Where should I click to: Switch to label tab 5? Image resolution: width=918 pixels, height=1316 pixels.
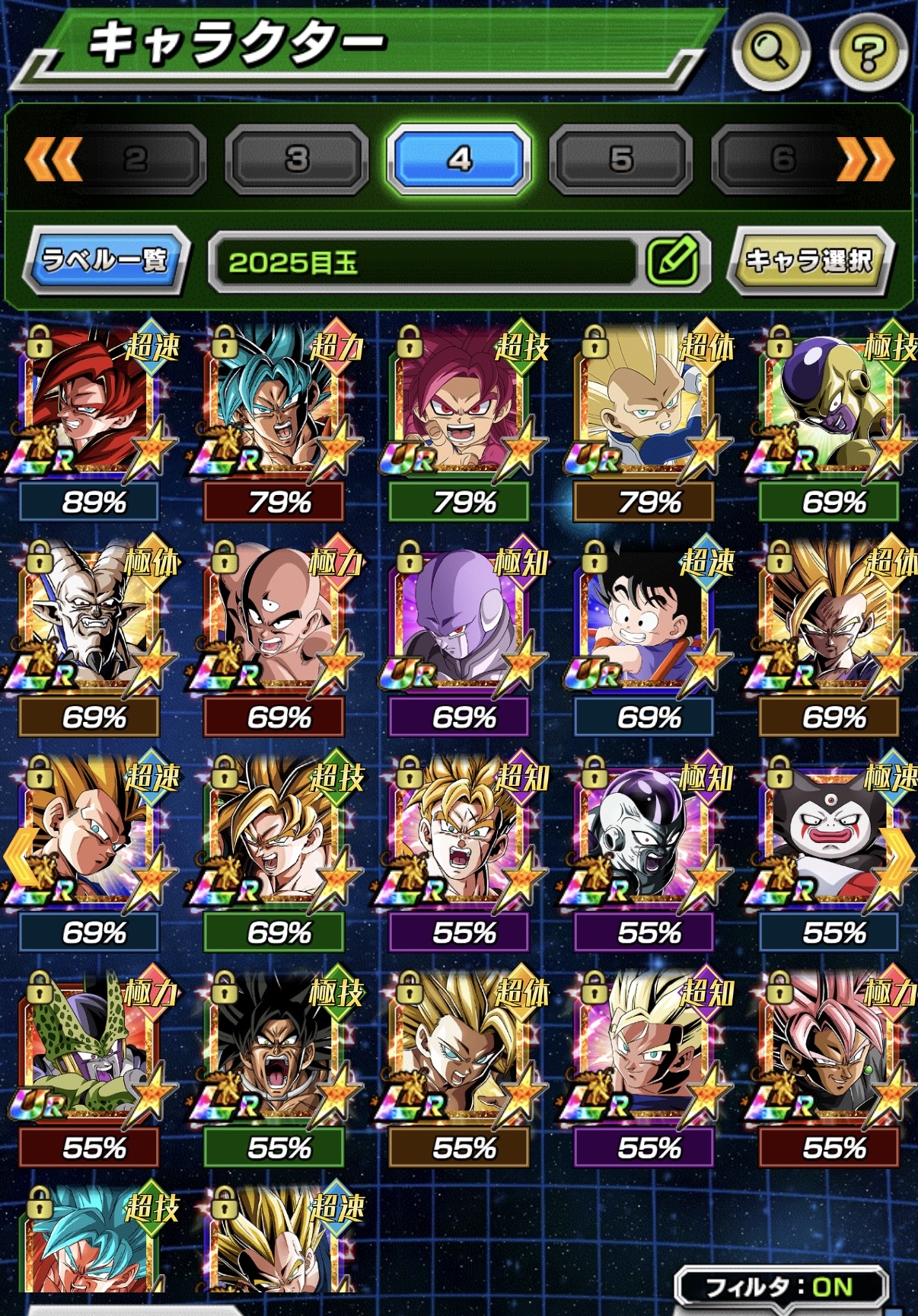(620, 160)
